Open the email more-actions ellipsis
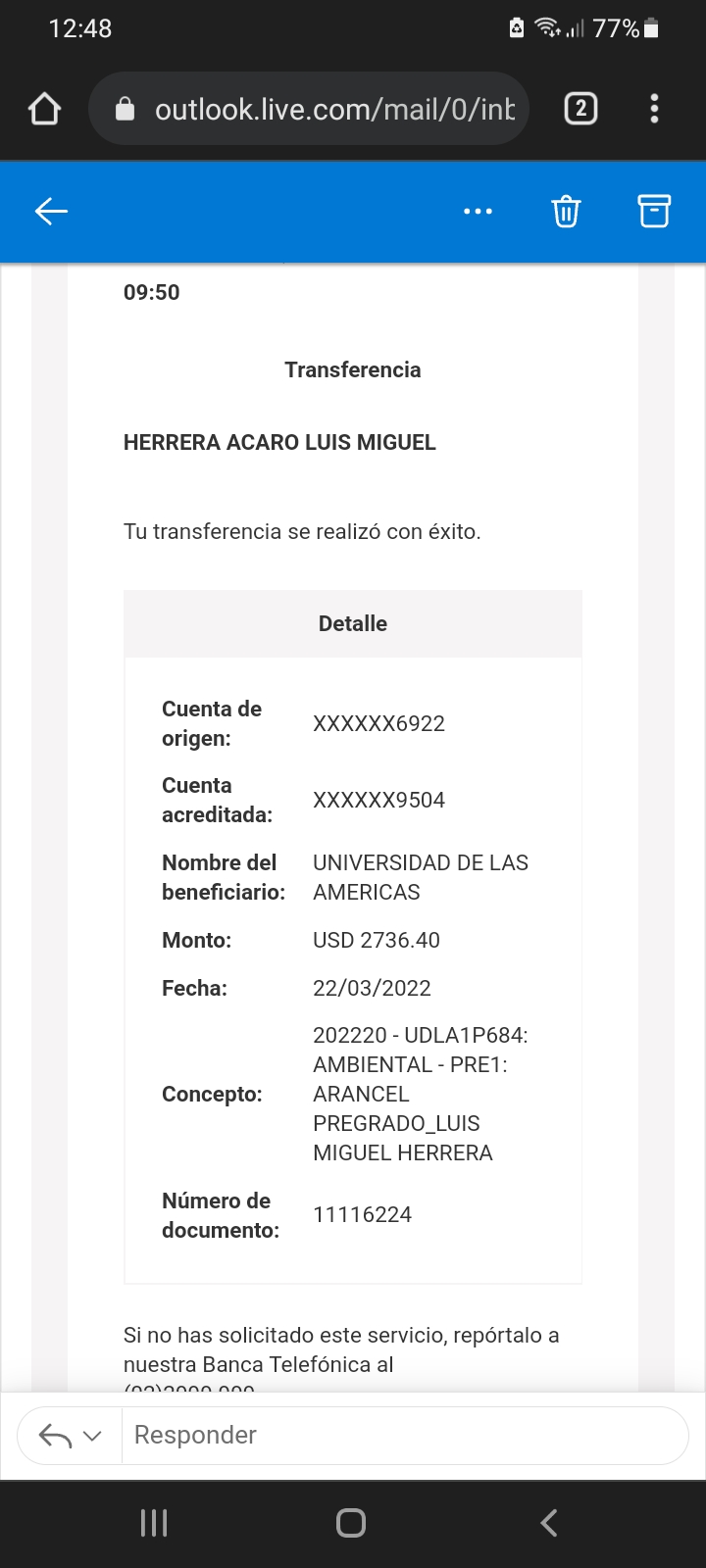The image size is (706, 1568). coord(478,211)
